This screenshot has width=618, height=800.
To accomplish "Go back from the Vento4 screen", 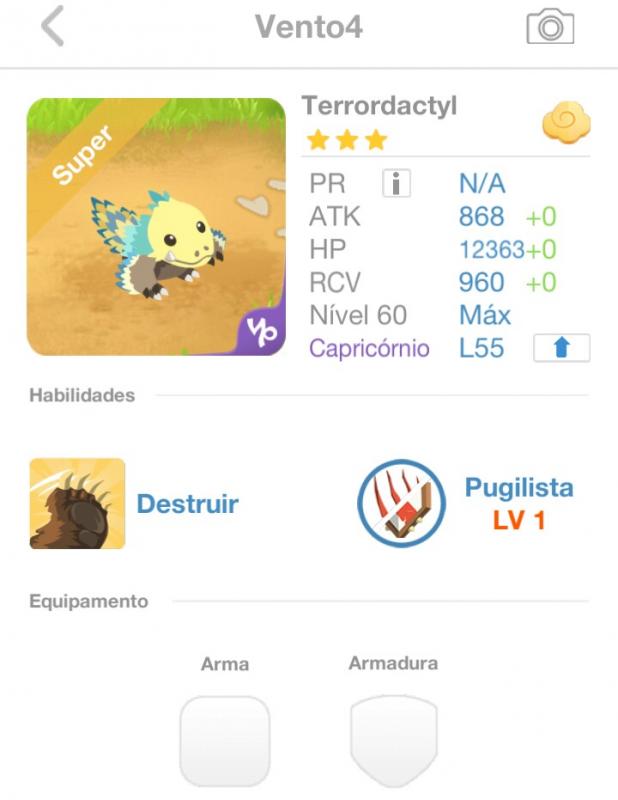I will point(52,27).
